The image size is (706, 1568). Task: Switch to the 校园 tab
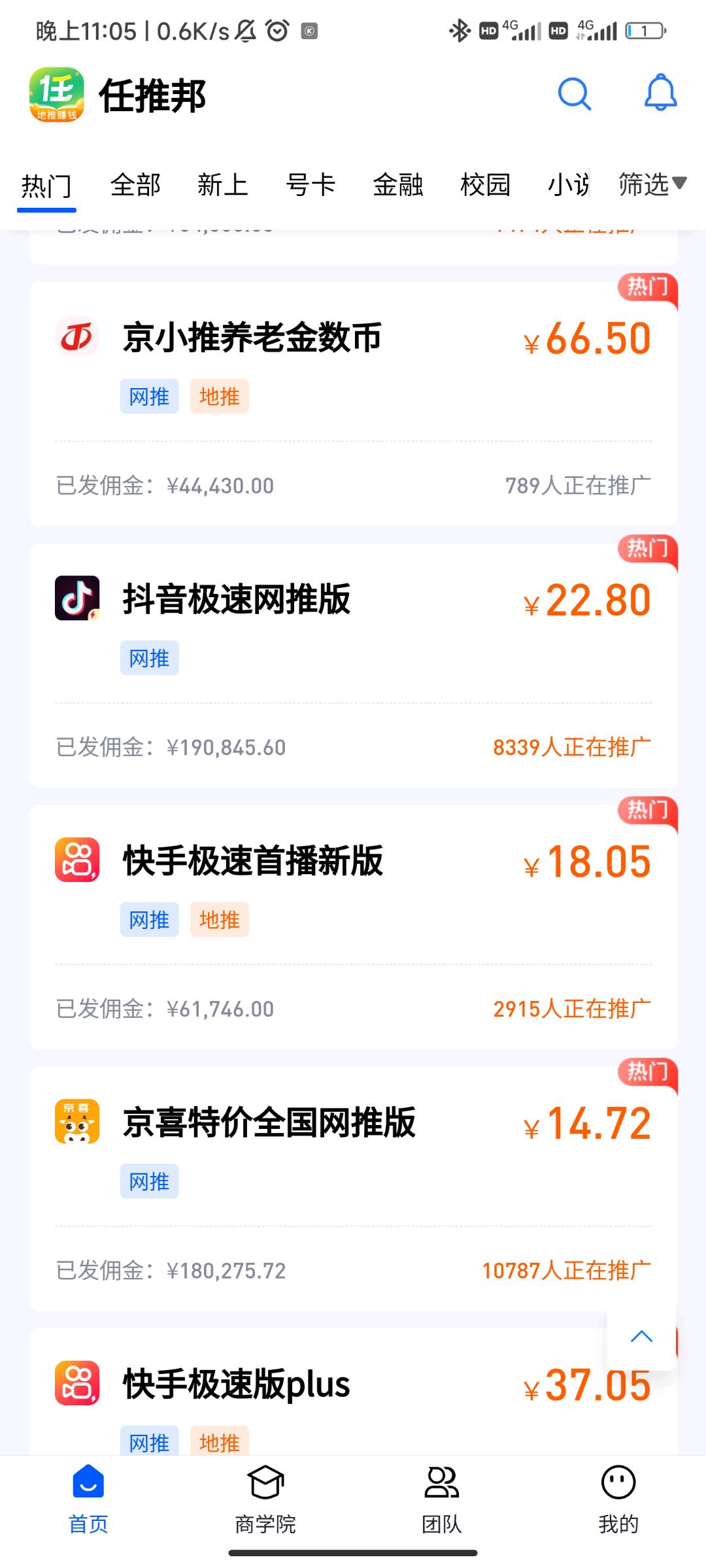coord(485,185)
